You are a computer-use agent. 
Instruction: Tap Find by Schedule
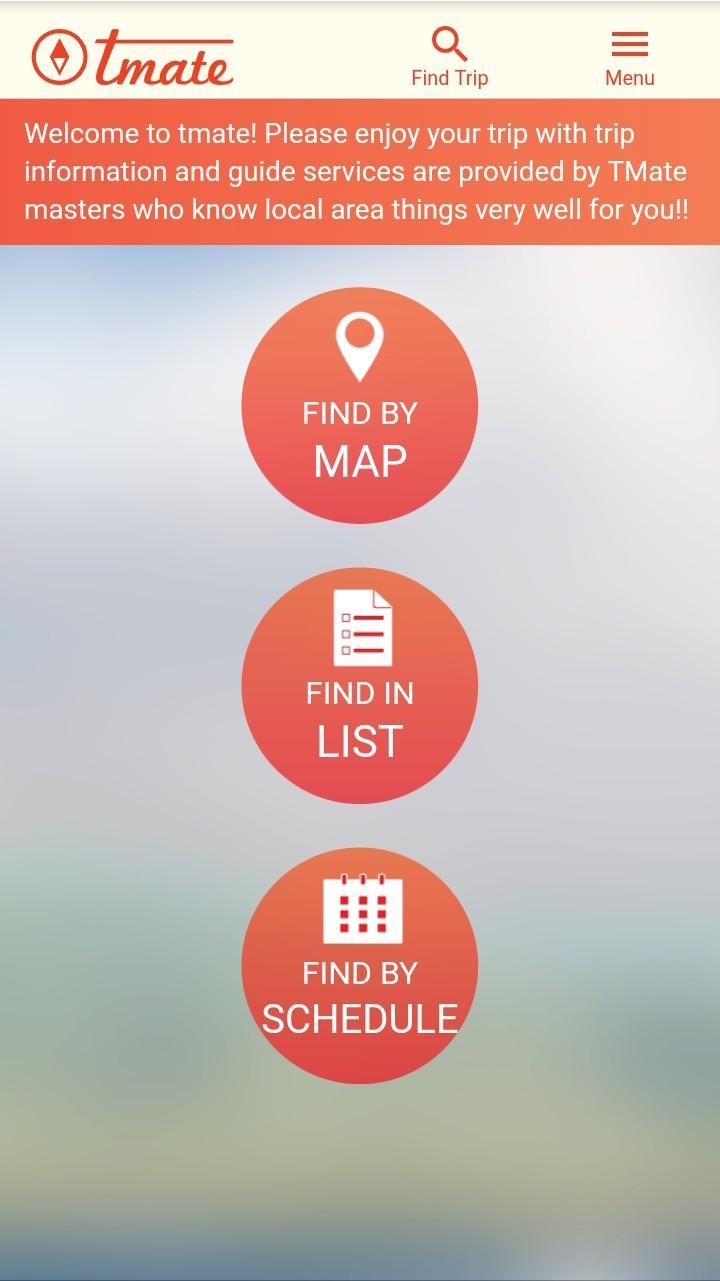[360, 965]
